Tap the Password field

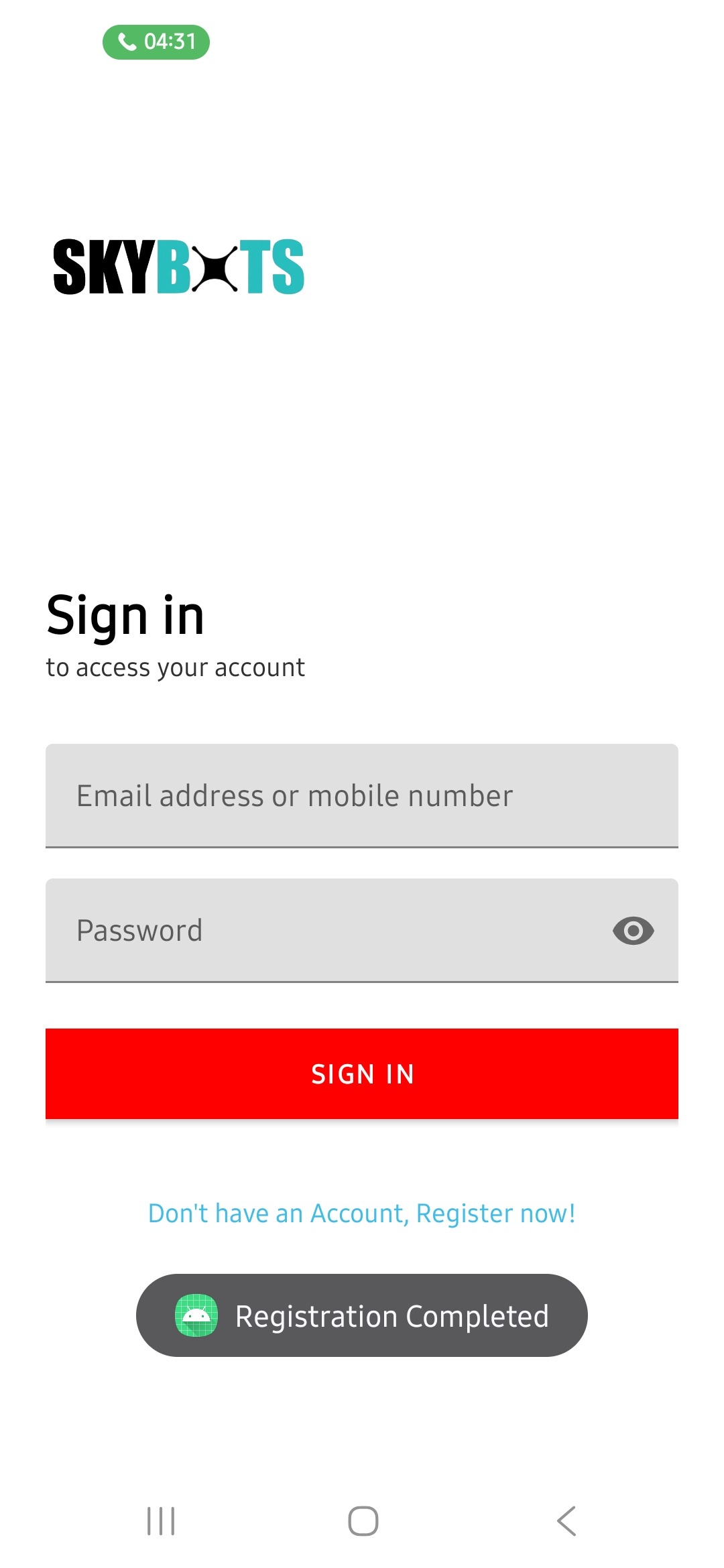pyautogui.click(x=322, y=930)
